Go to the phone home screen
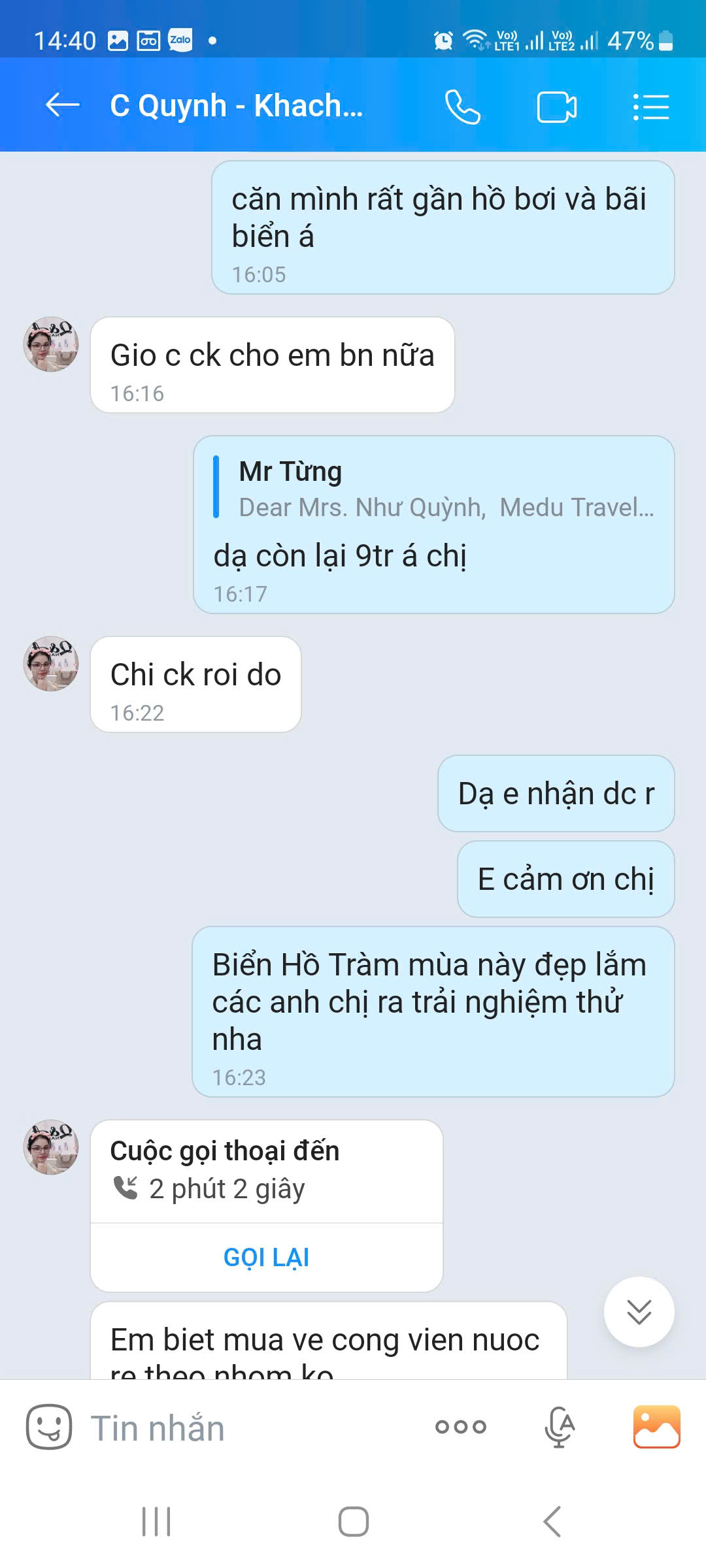Viewport: 706px width, 1568px height. click(x=353, y=1522)
